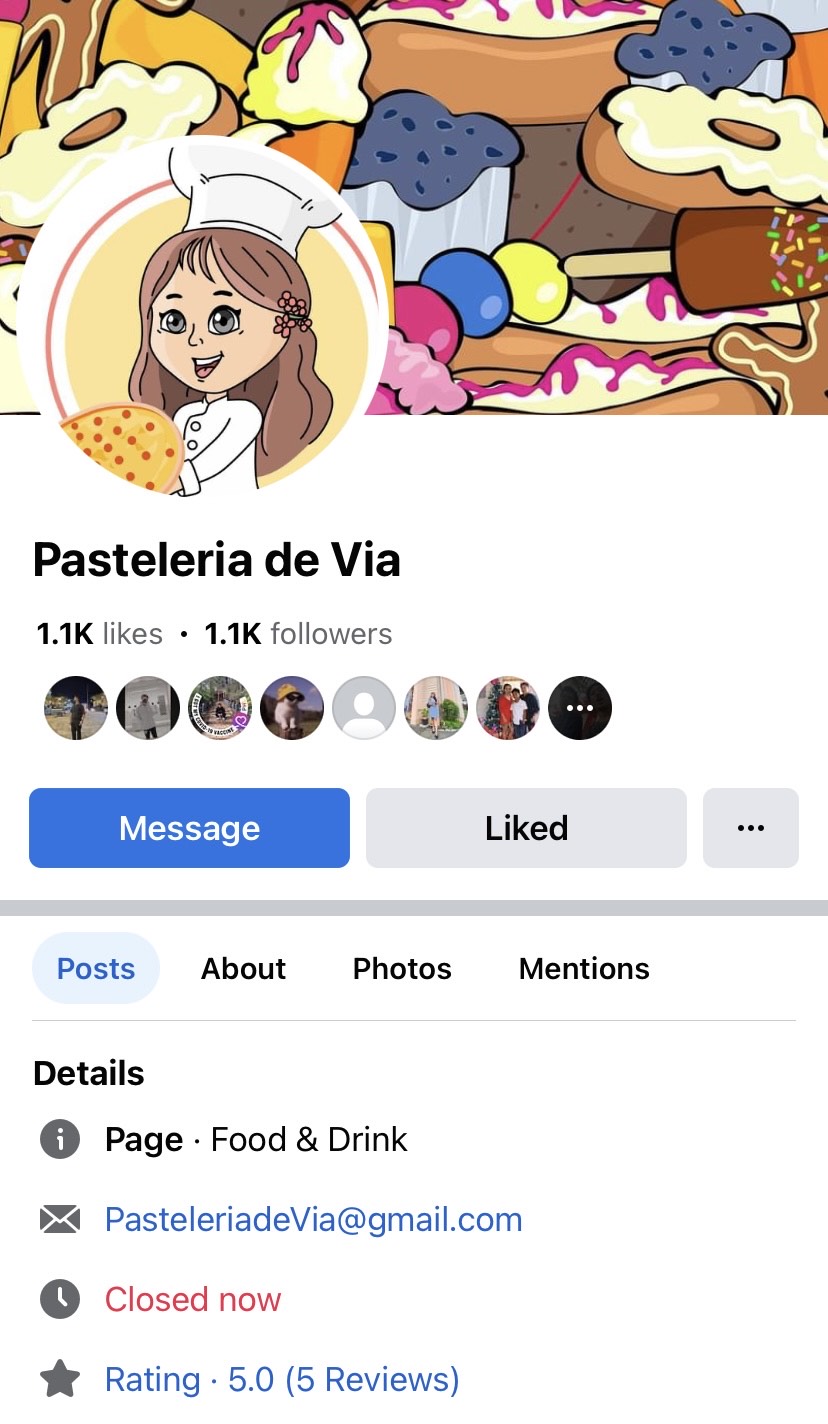This screenshot has height=1424, width=828.
Task: Show more followers via ellipsis avatar
Action: [x=580, y=708]
